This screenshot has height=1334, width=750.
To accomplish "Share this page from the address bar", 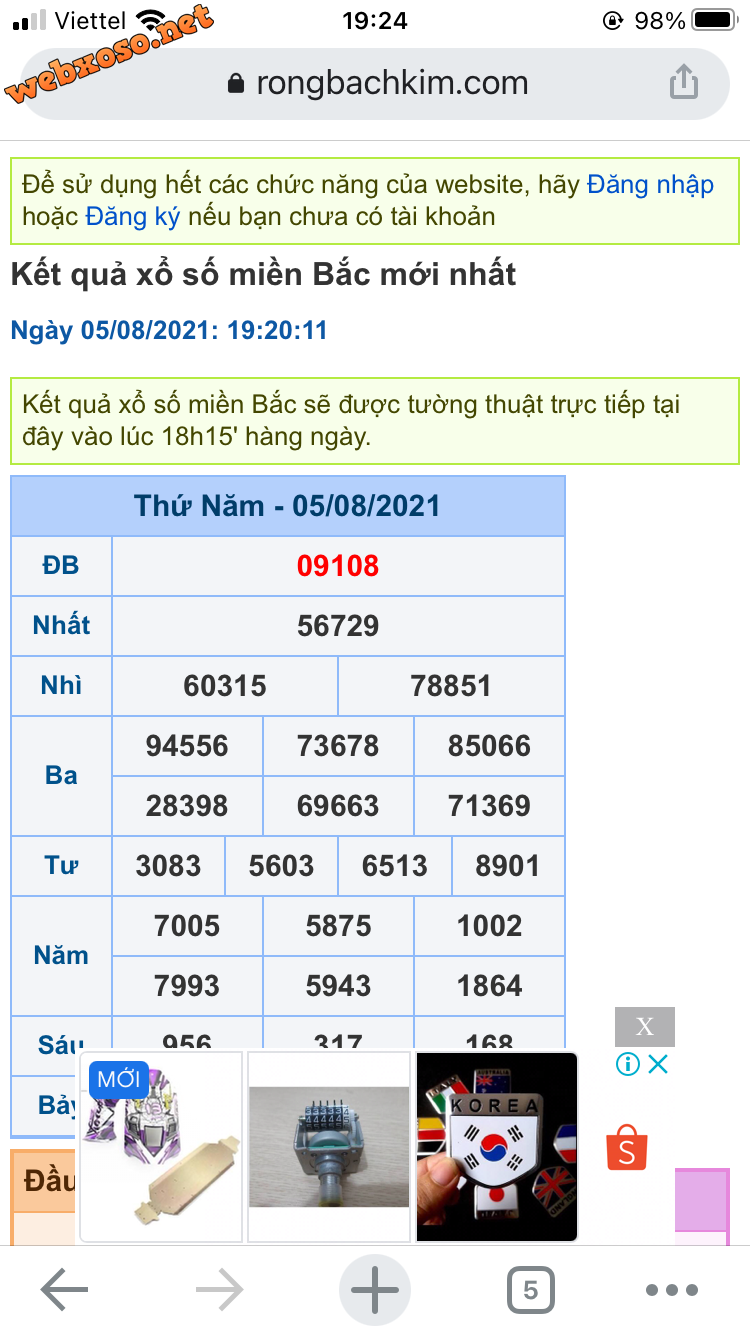I will [684, 82].
